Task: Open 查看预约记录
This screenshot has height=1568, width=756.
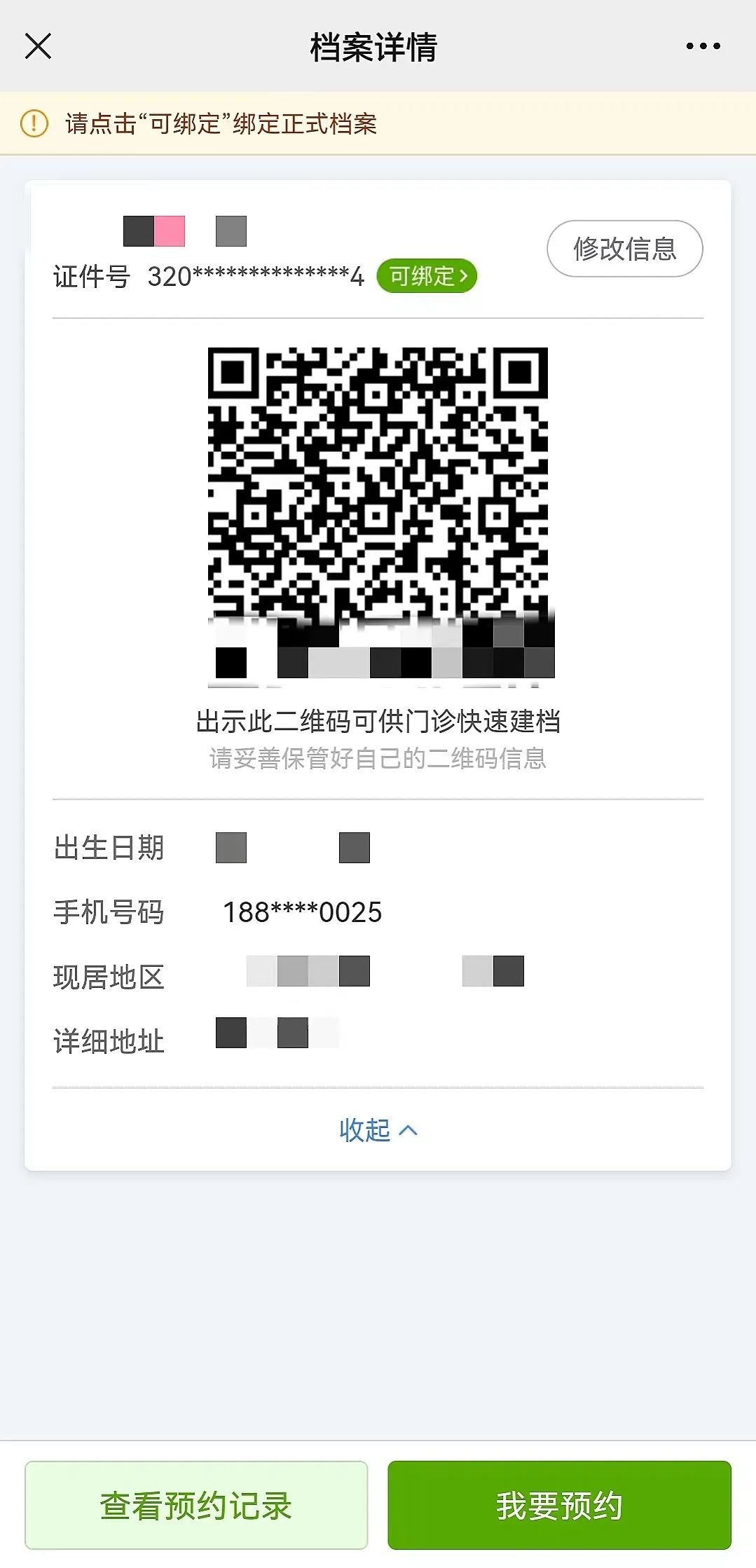Action: 196,1505
